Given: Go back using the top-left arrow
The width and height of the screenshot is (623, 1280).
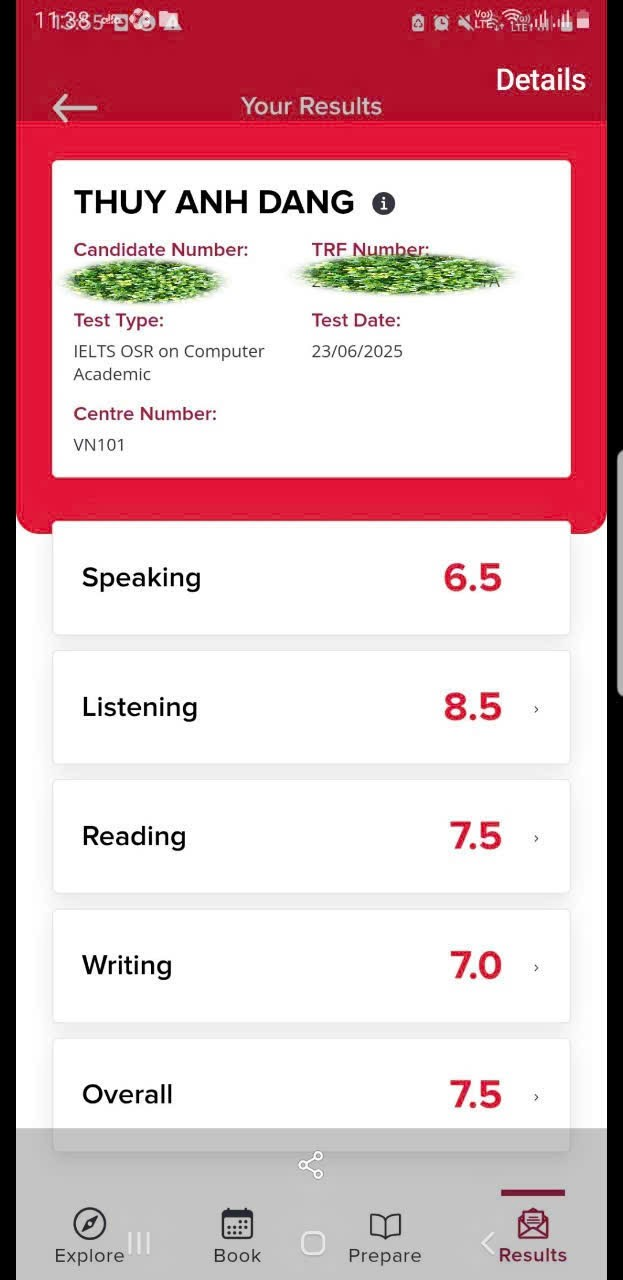Looking at the screenshot, I should (75, 108).
